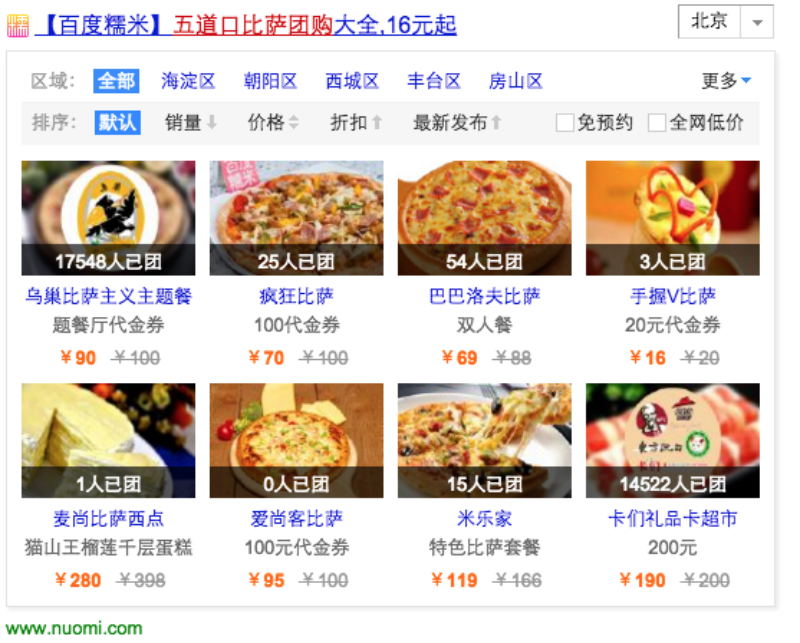Open the 手握V比萨 deal
The height and width of the screenshot is (643, 800).
coord(672,297)
